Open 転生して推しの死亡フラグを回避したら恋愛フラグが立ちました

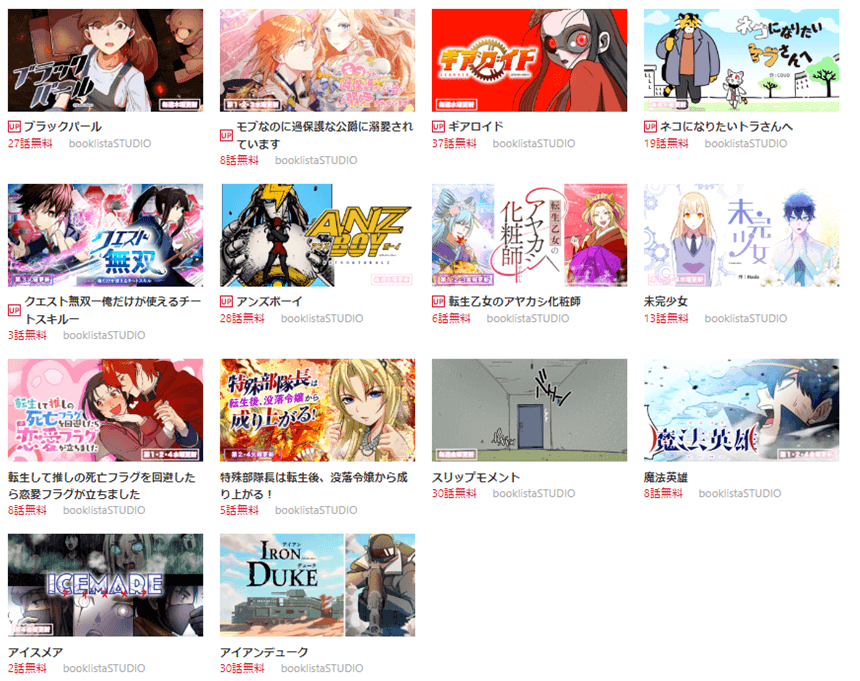coord(105,410)
